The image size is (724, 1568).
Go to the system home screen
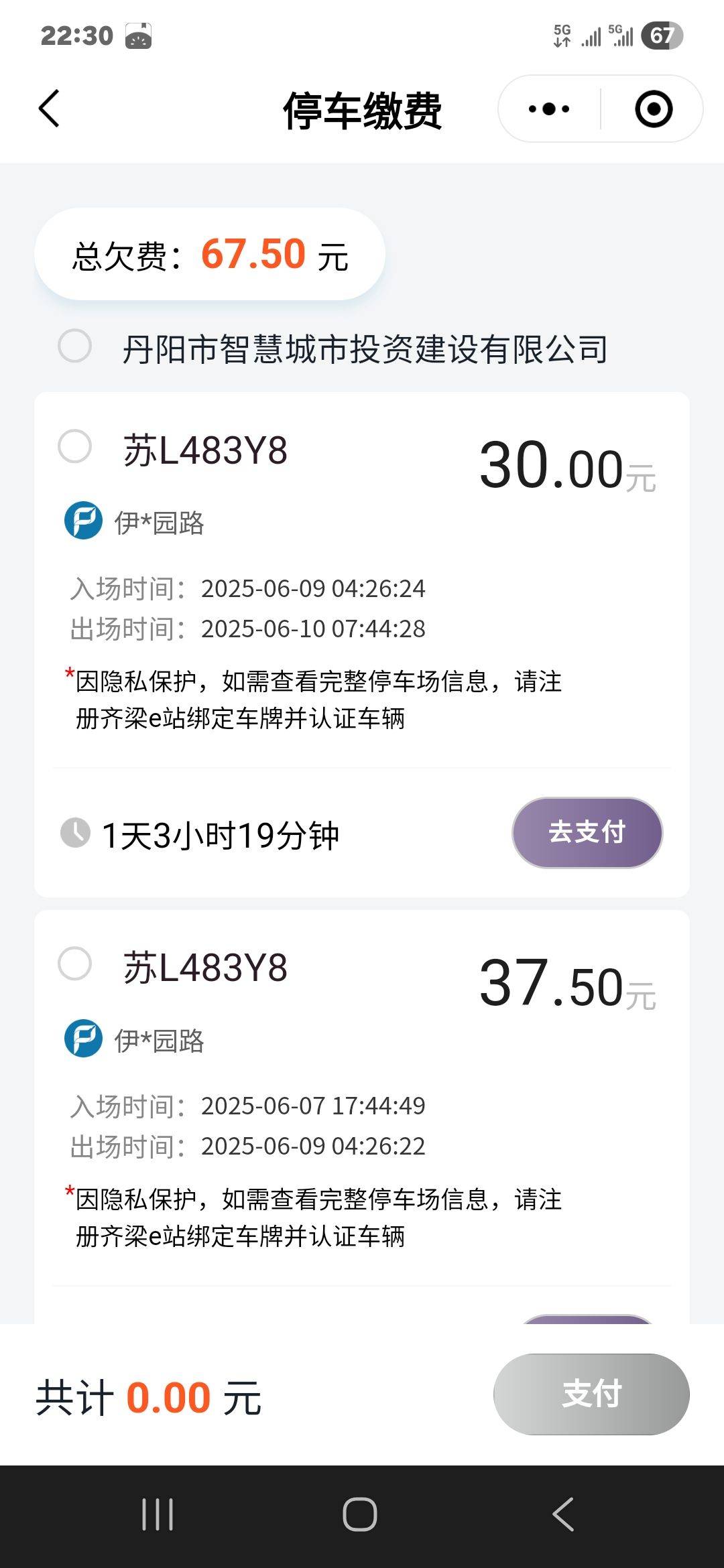[360, 1514]
